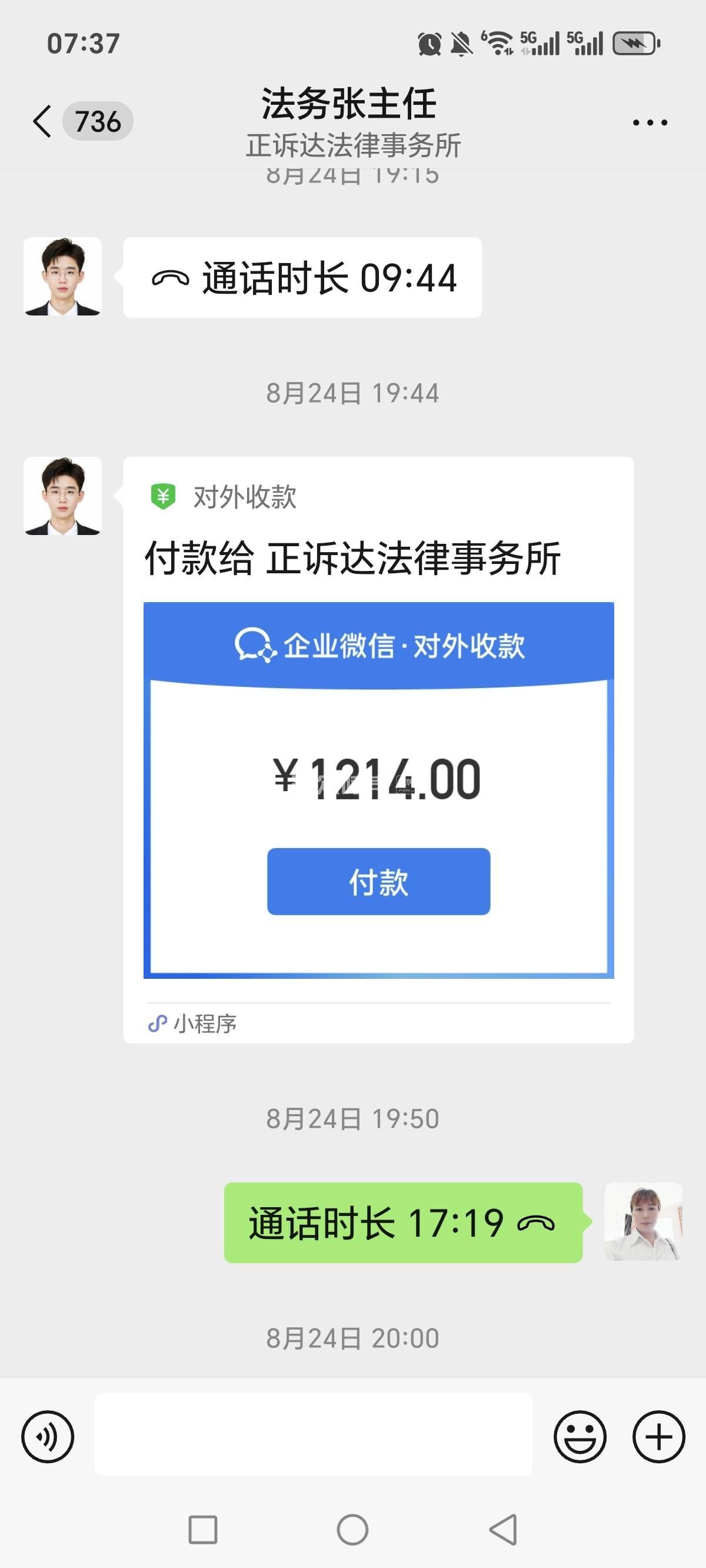The image size is (706, 1568).
Task: Open the three-dot chat menu
Action: (650, 122)
